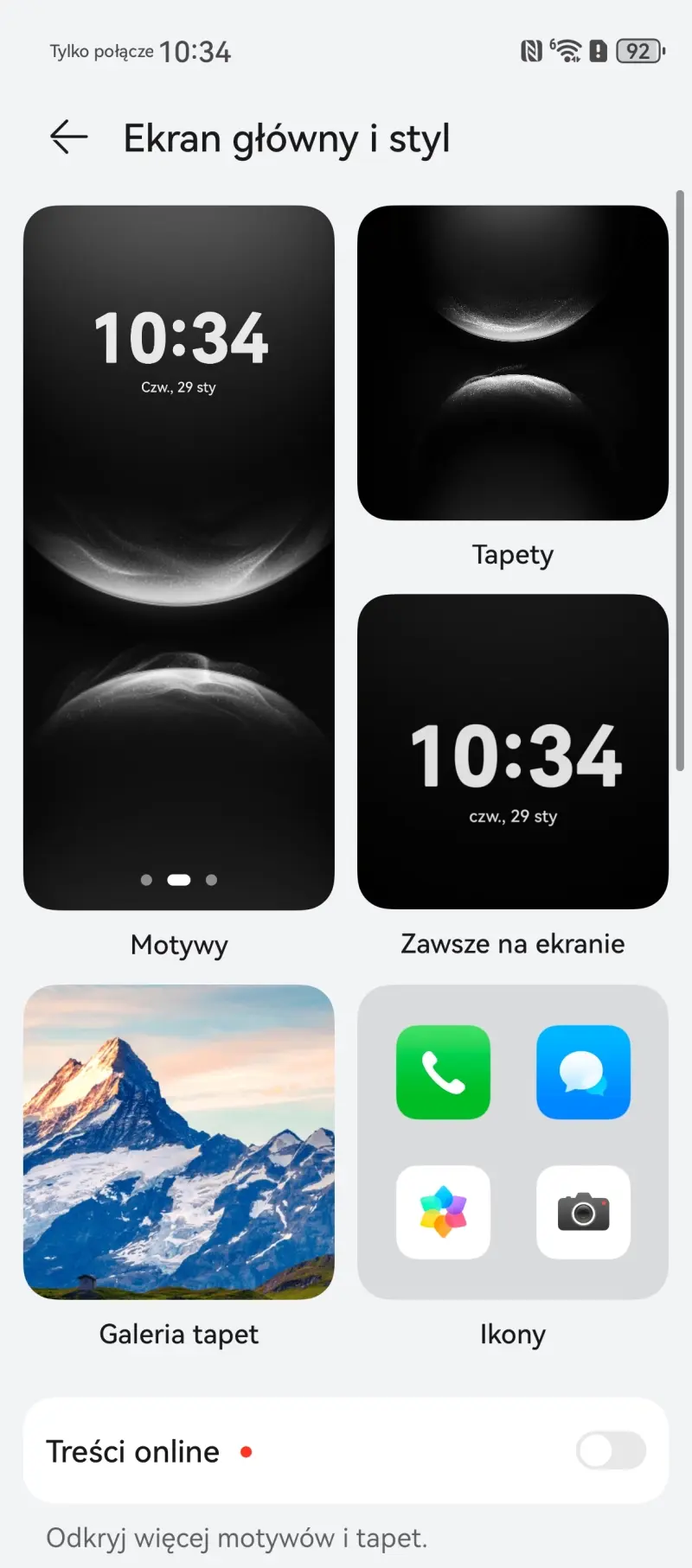Viewport: 692px width, 1568px height.
Task: Open the Motywy themes preview
Action: 179,558
